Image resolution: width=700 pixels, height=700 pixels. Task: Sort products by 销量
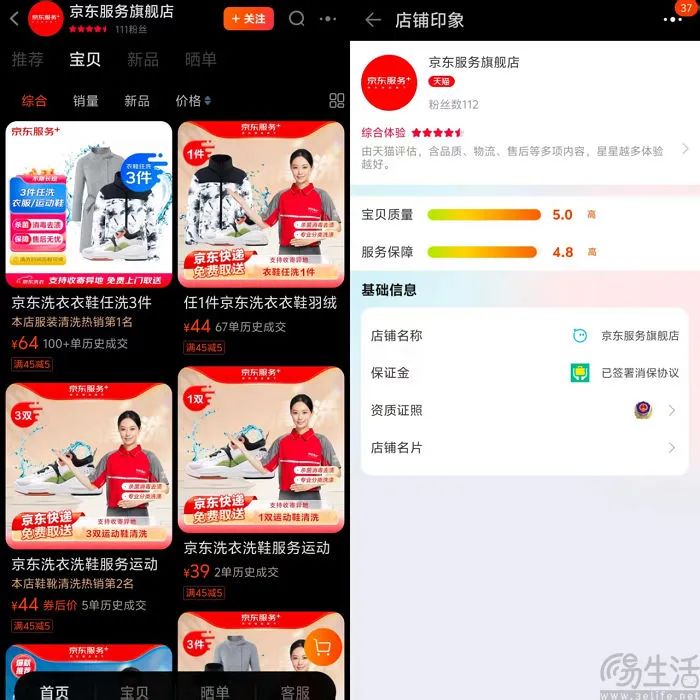(86, 101)
